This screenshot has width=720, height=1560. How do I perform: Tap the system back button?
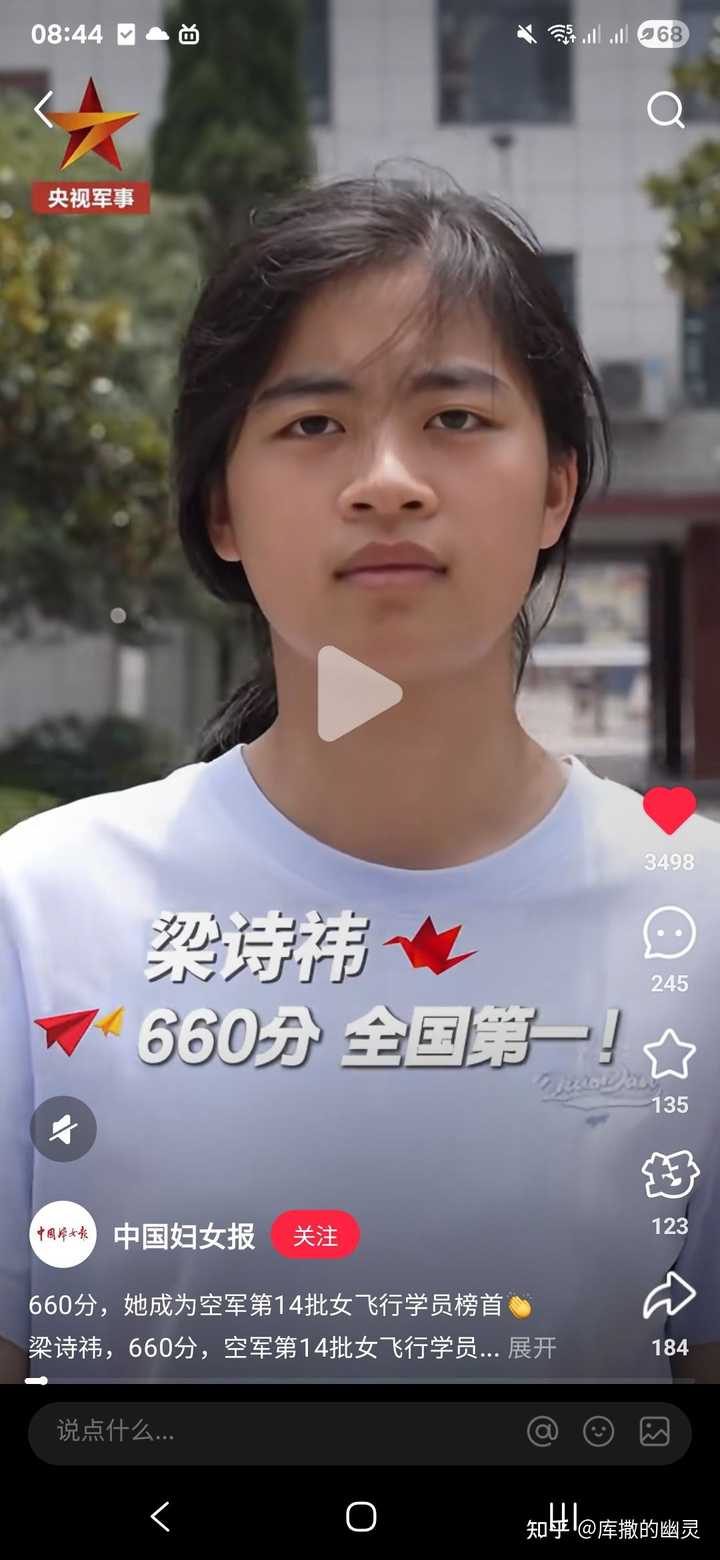(160, 1517)
